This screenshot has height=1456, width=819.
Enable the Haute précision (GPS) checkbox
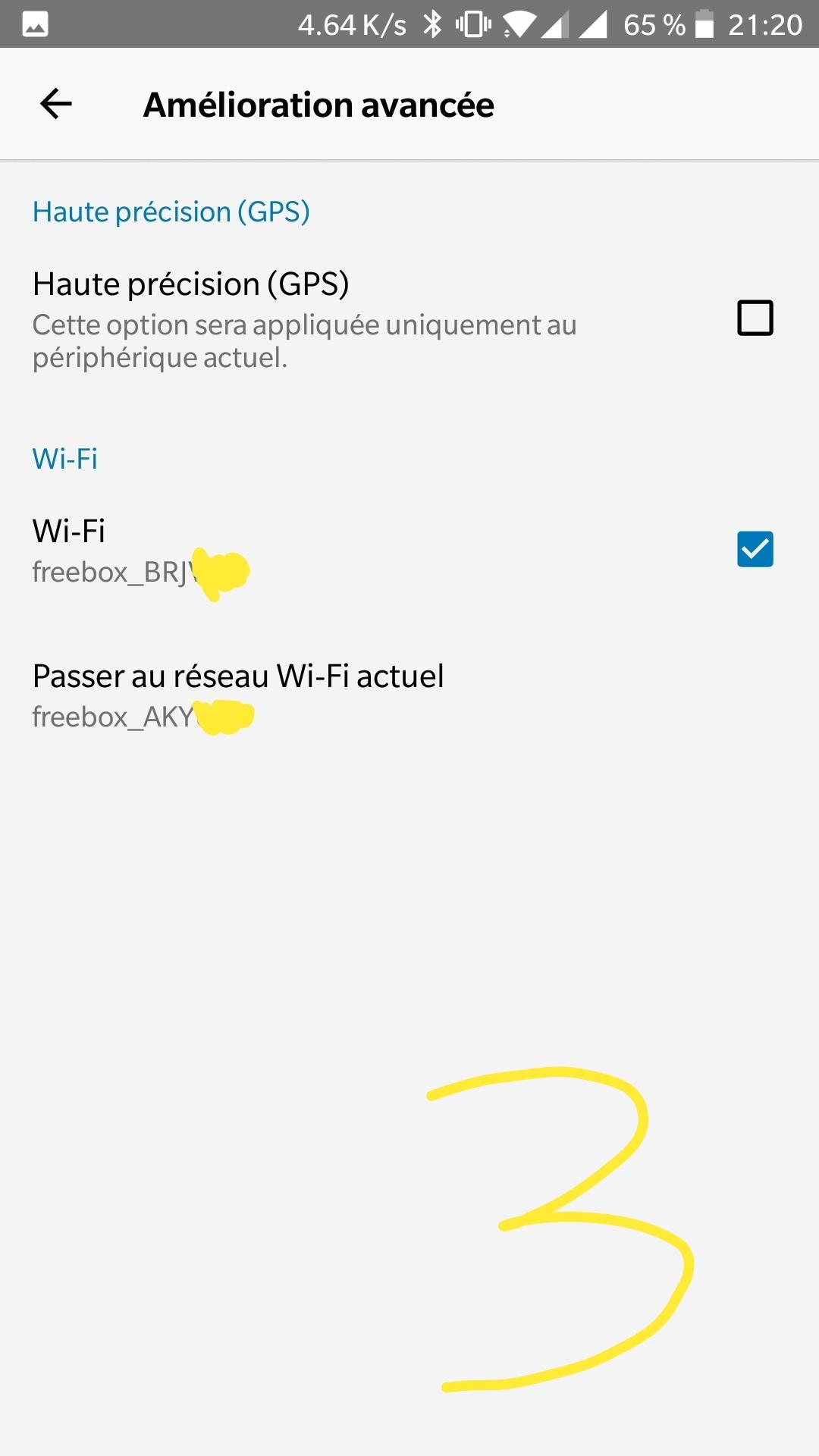(x=755, y=318)
